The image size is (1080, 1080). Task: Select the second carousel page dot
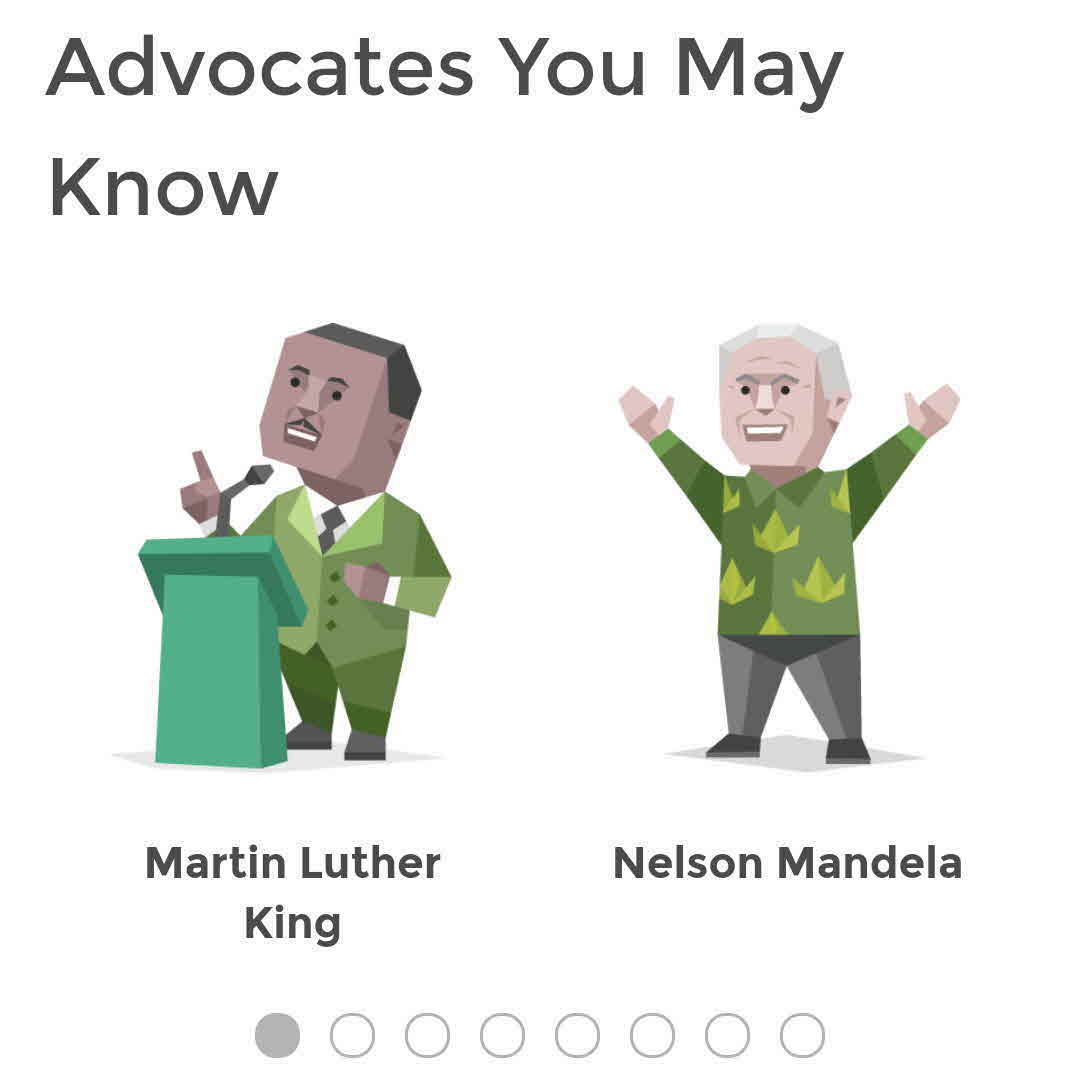(x=352, y=1035)
